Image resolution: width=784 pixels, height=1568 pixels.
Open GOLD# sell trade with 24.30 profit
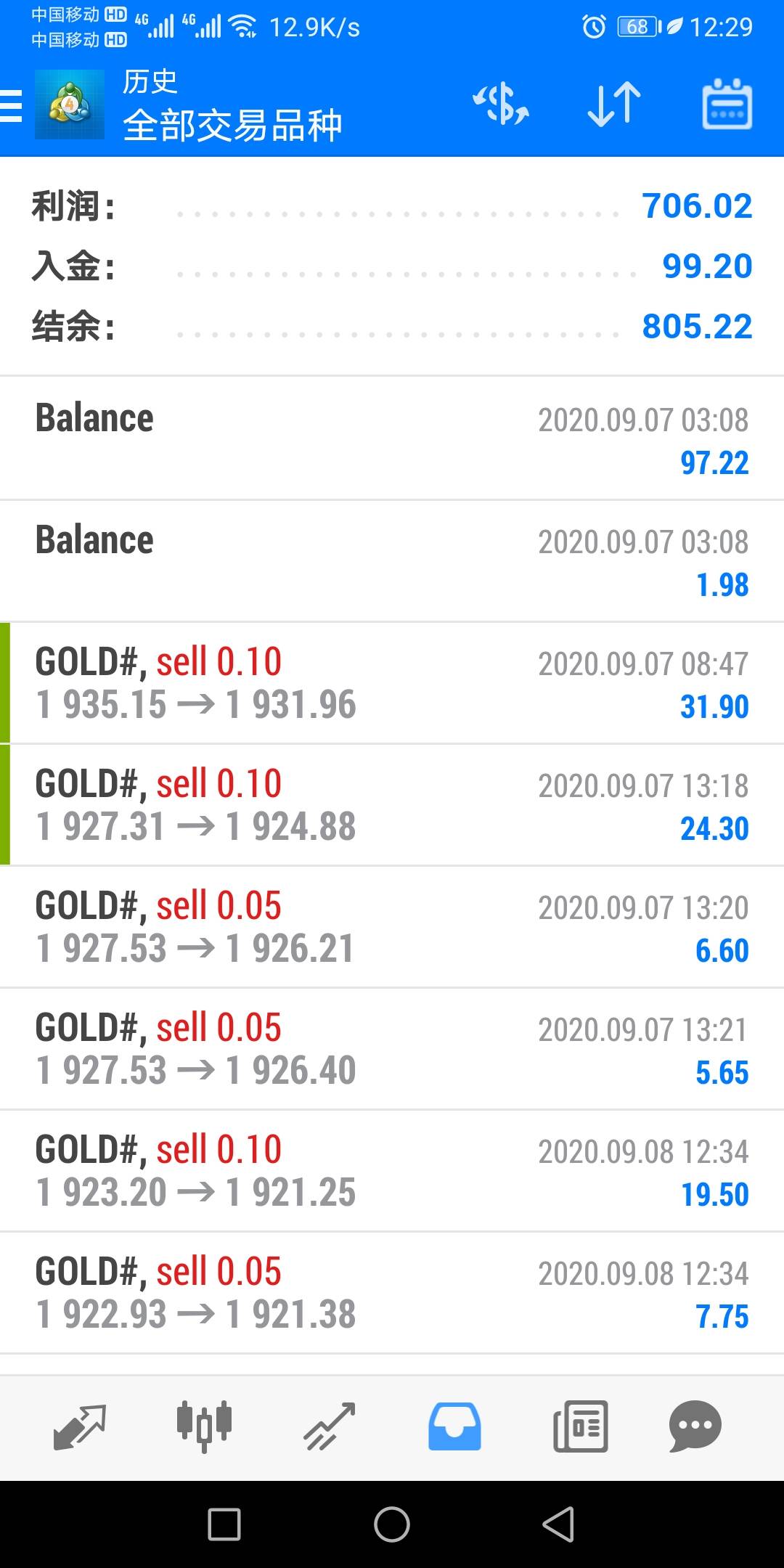(x=392, y=804)
